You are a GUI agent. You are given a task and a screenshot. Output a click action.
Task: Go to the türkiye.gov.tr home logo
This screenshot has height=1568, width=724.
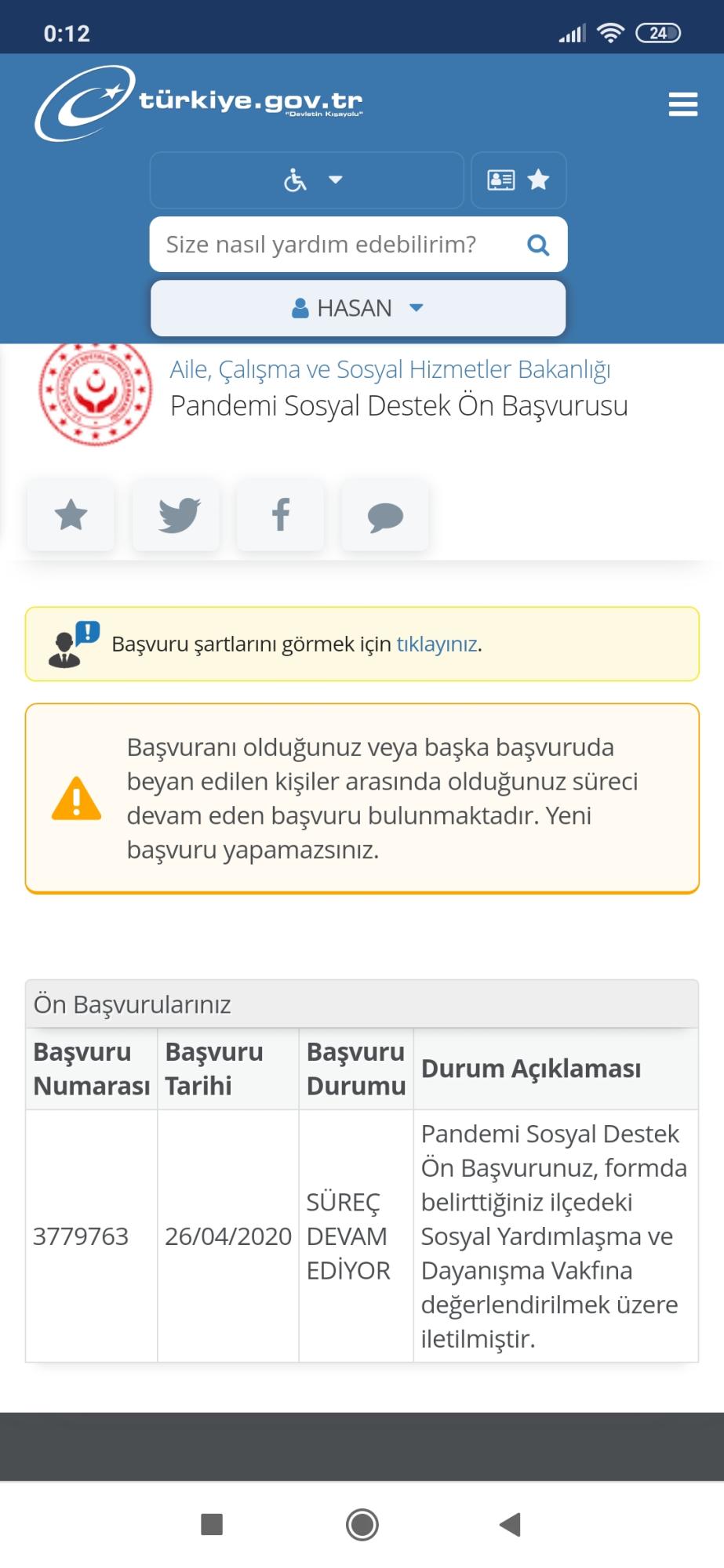[198, 103]
